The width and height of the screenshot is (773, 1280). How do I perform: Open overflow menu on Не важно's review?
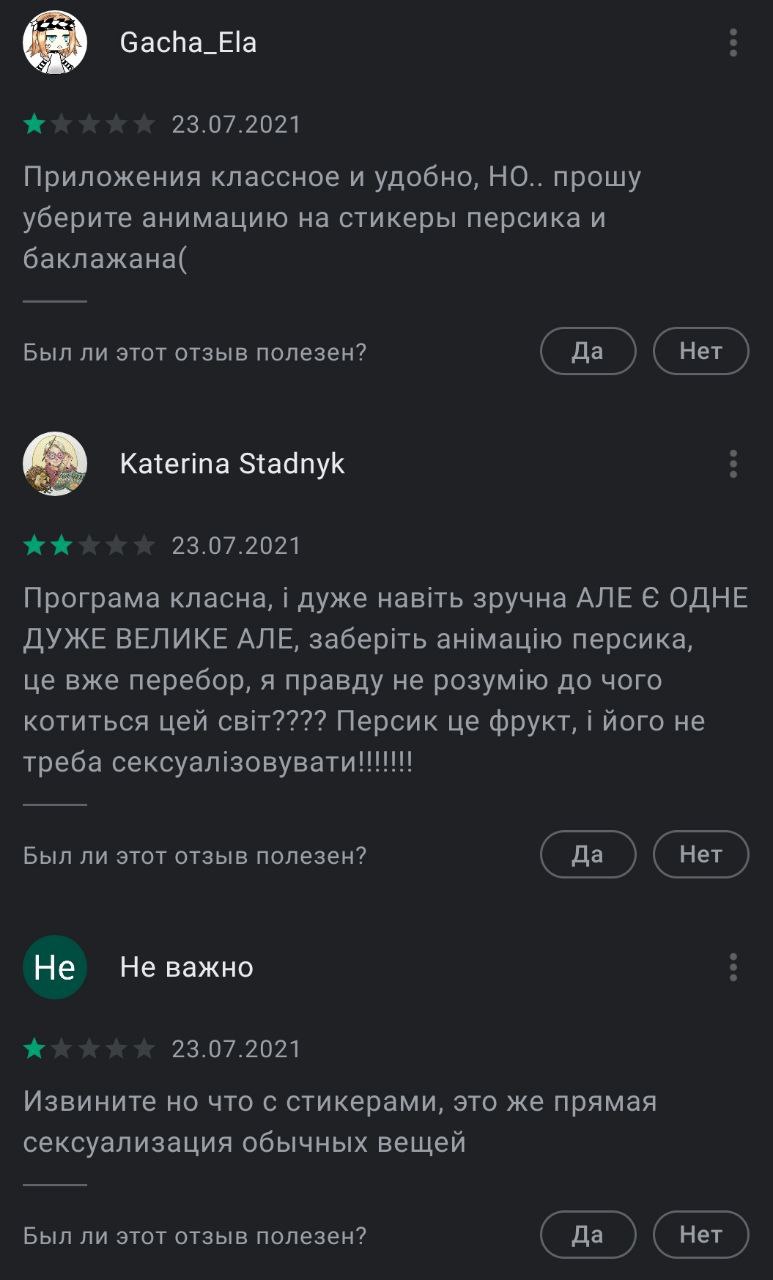[733, 967]
